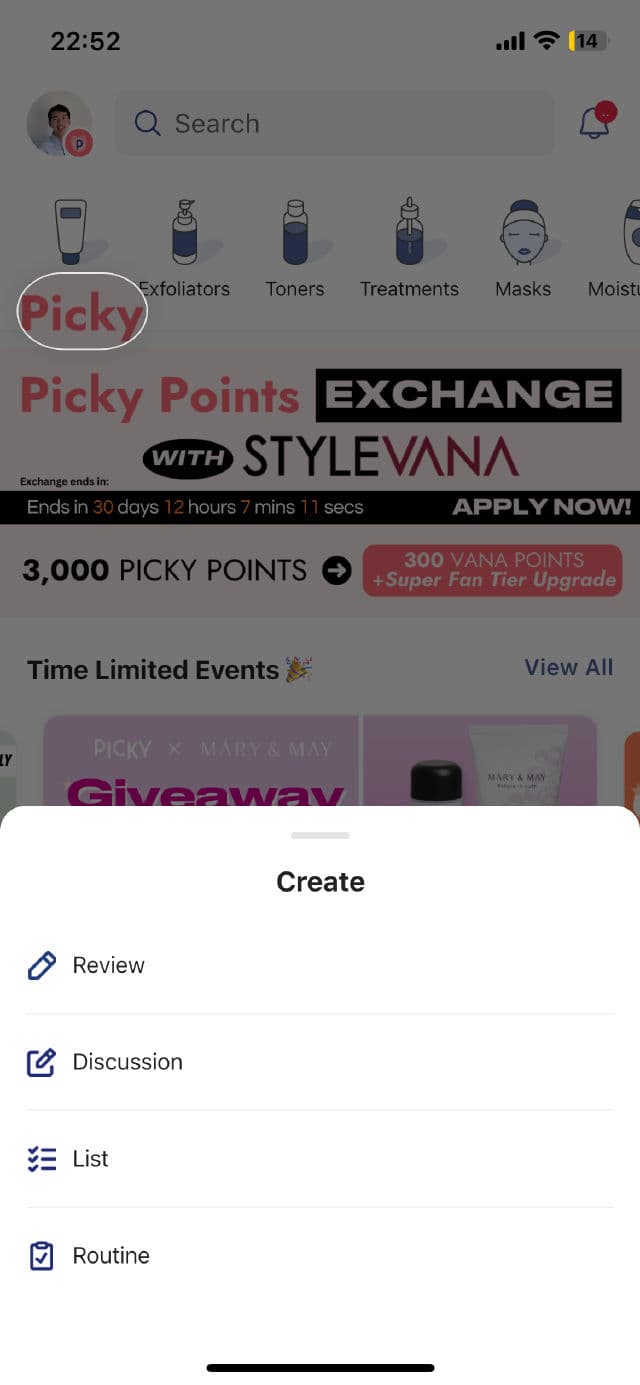Start a new Discussion
This screenshot has width=640, height=1385.
point(127,1062)
